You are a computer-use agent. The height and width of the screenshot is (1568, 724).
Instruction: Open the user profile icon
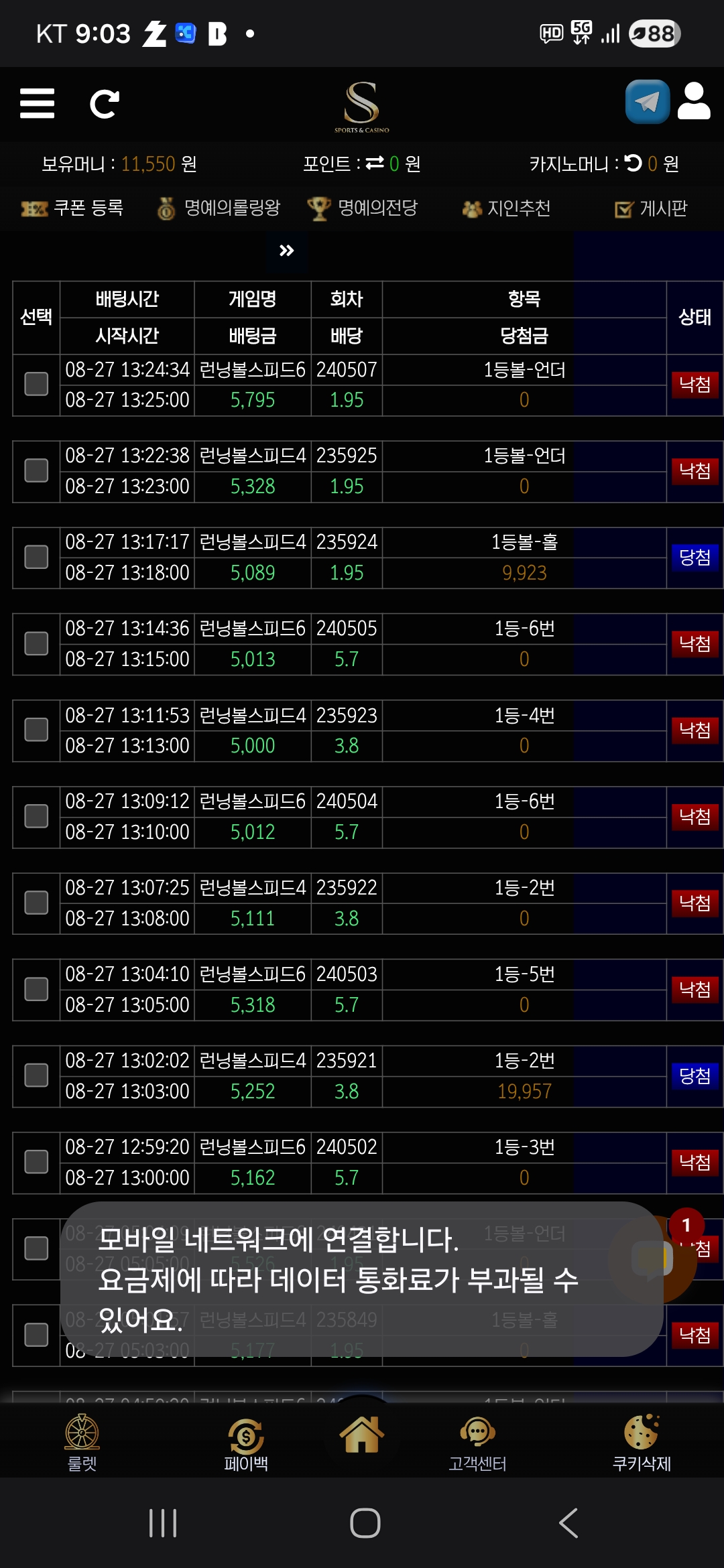694,101
